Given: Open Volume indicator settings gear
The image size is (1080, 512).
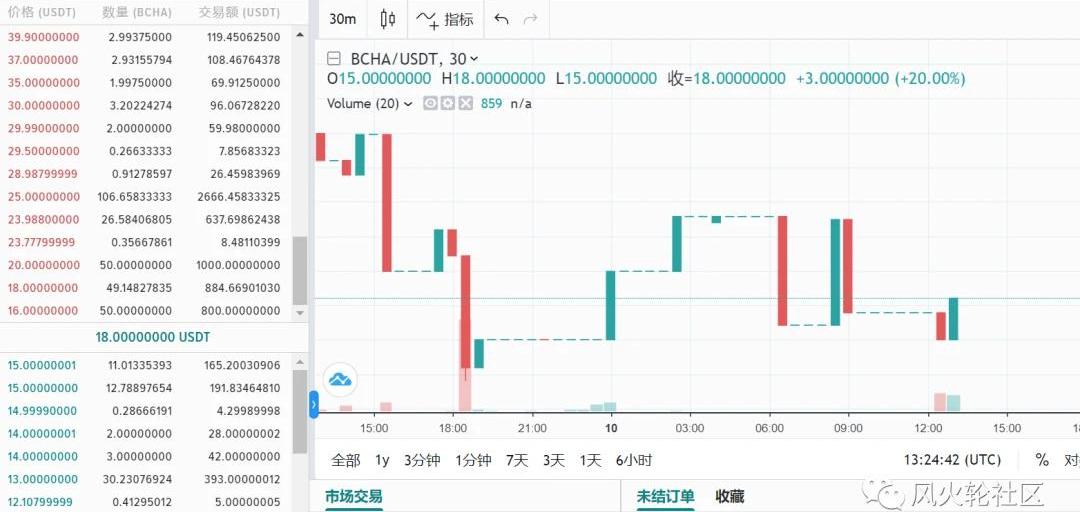Looking at the screenshot, I should pyautogui.click(x=448, y=104).
